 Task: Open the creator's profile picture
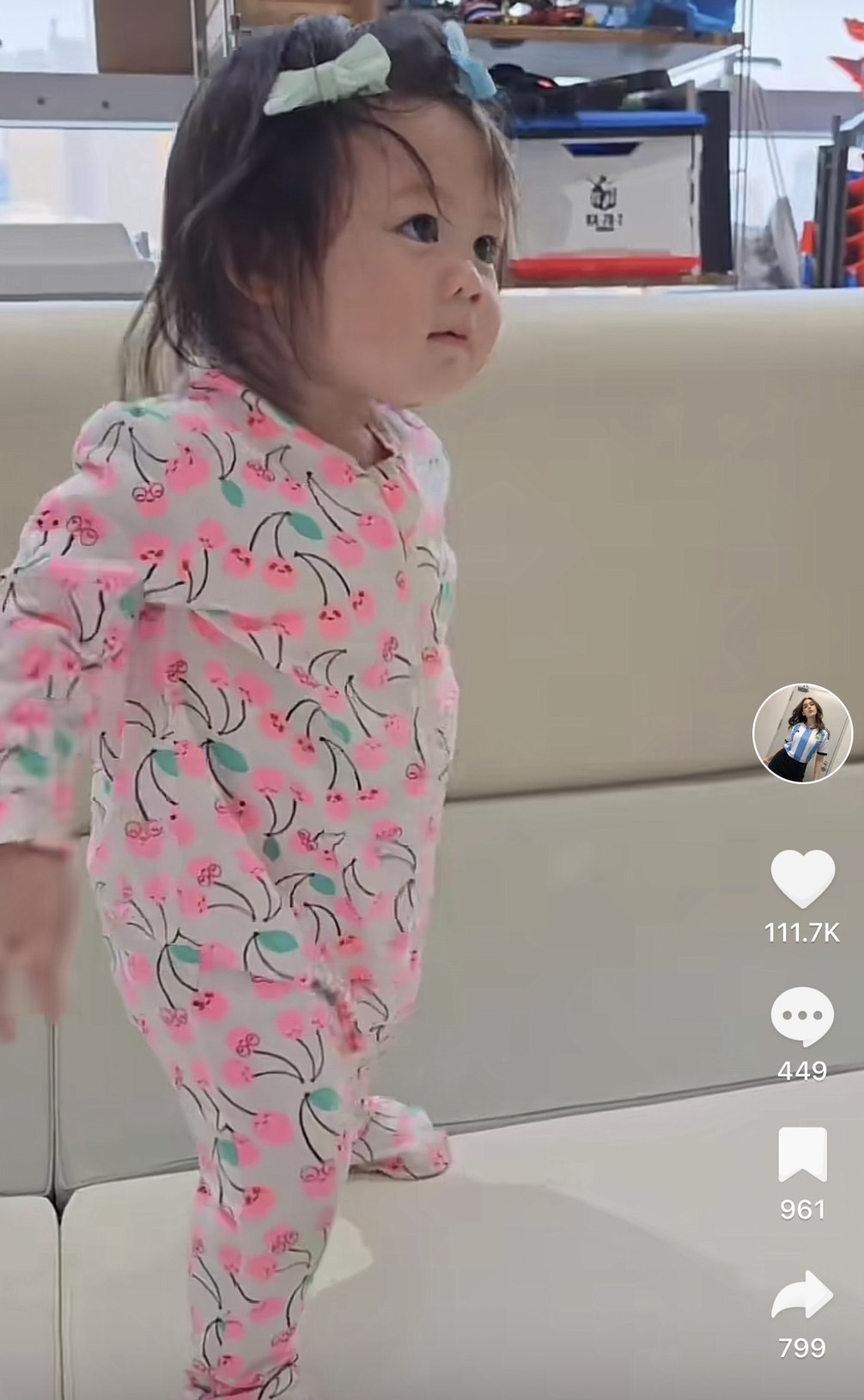coord(802,733)
